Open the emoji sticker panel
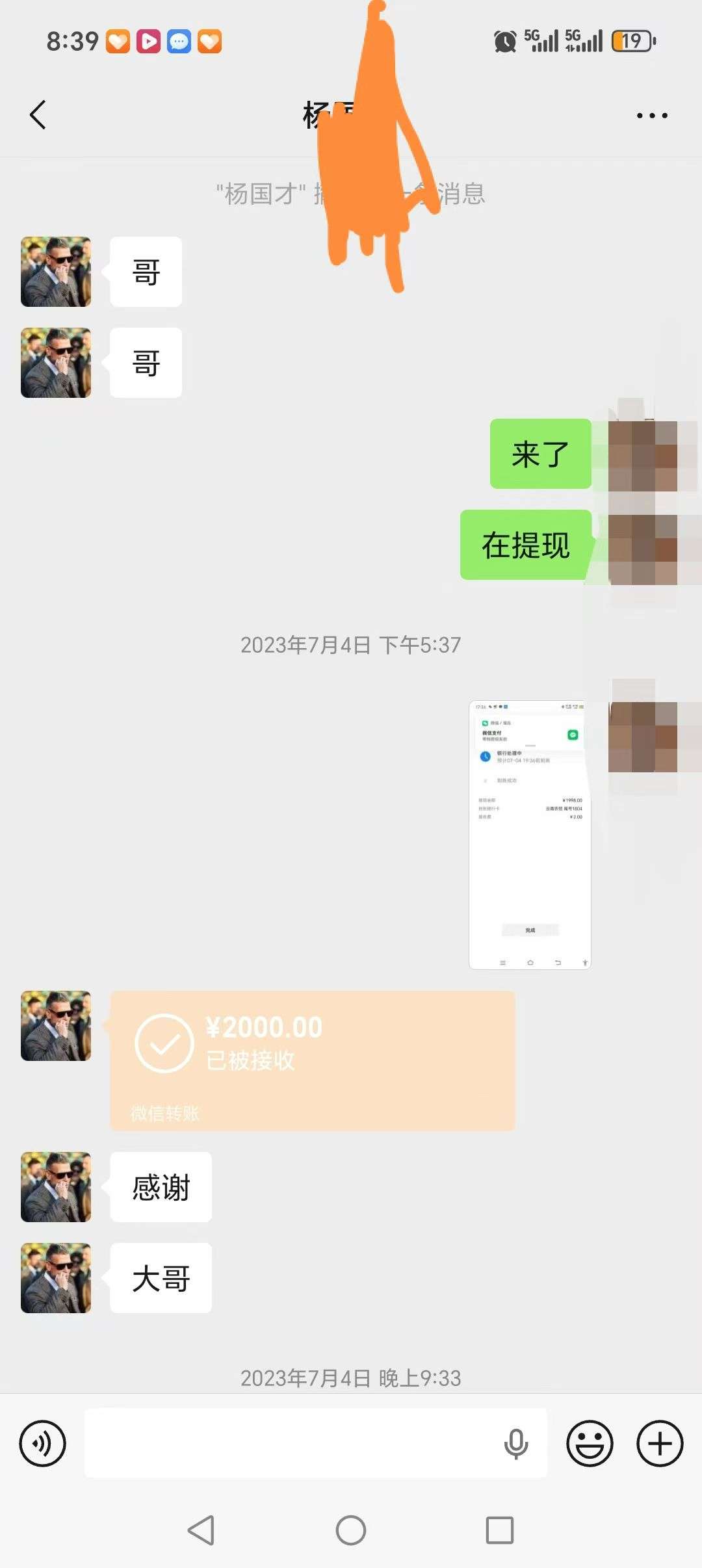The width and height of the screenshot is (702, 1568). coord(590,1444)
